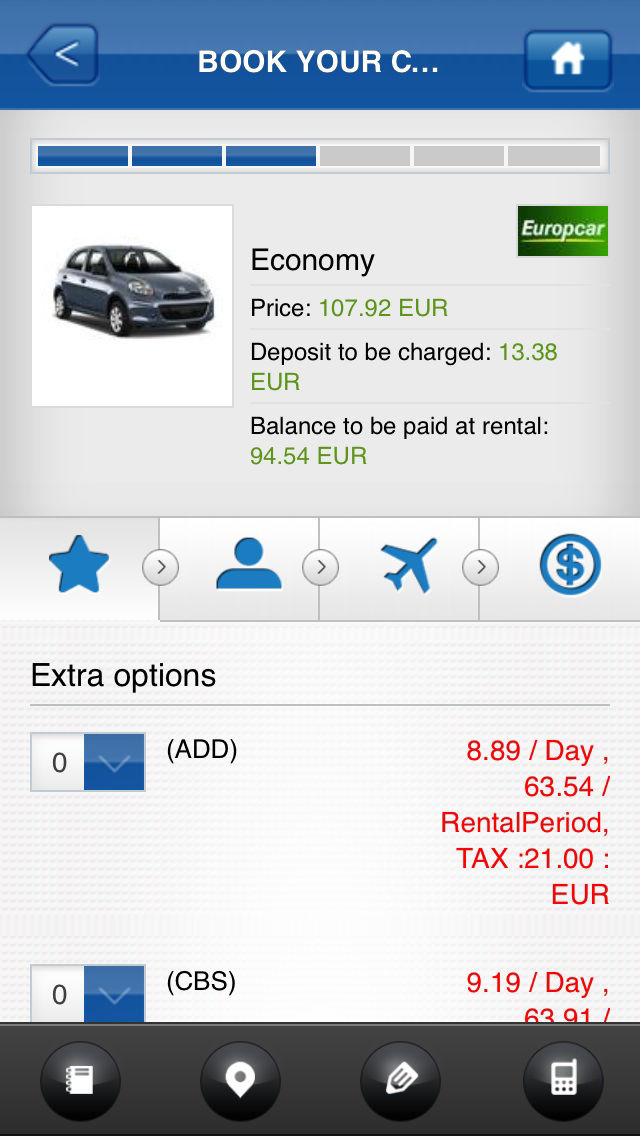Switch to the payment dollar step
The width and height of the screenshot is (640, 1136).
point(570,564)
